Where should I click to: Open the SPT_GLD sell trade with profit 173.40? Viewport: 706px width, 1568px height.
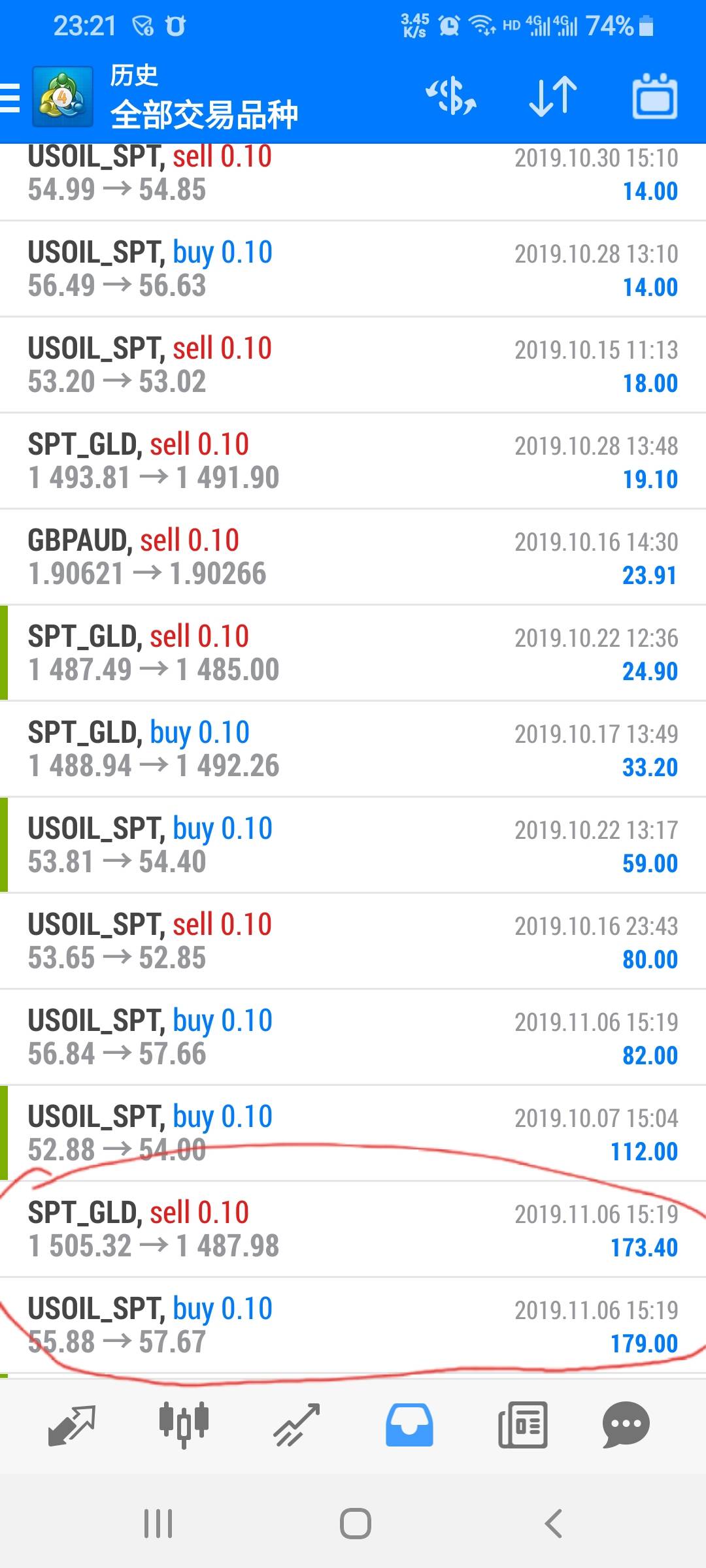pos(353,1229)
